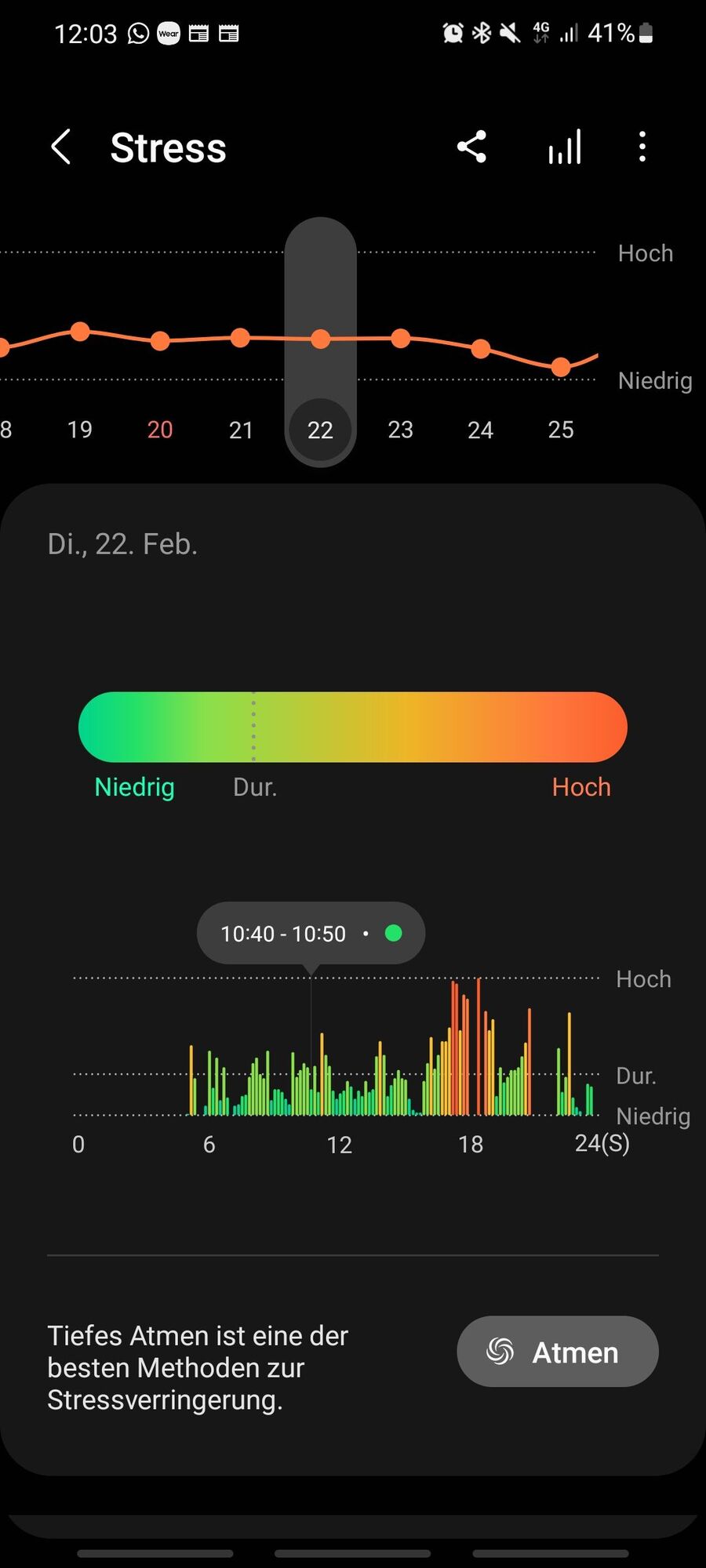Open the overflow menu

point(642,147)
